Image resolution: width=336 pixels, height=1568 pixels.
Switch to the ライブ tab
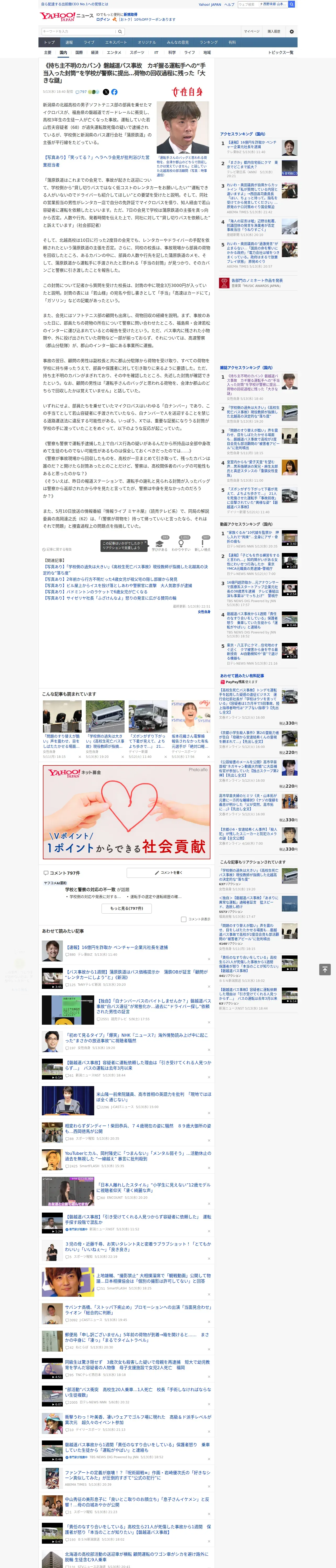pyautogui.click(x=89, y=42)
